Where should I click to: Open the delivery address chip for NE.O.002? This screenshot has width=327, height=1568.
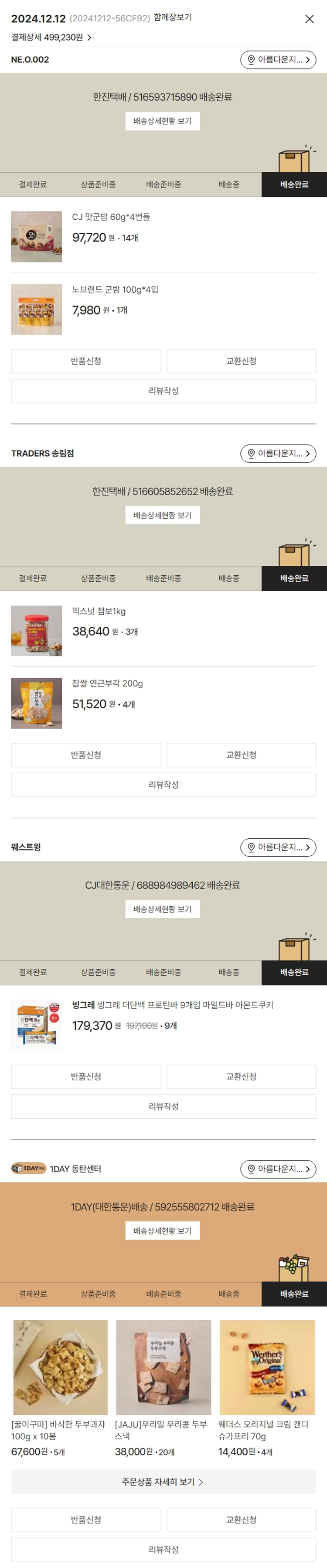click(278, 60)
